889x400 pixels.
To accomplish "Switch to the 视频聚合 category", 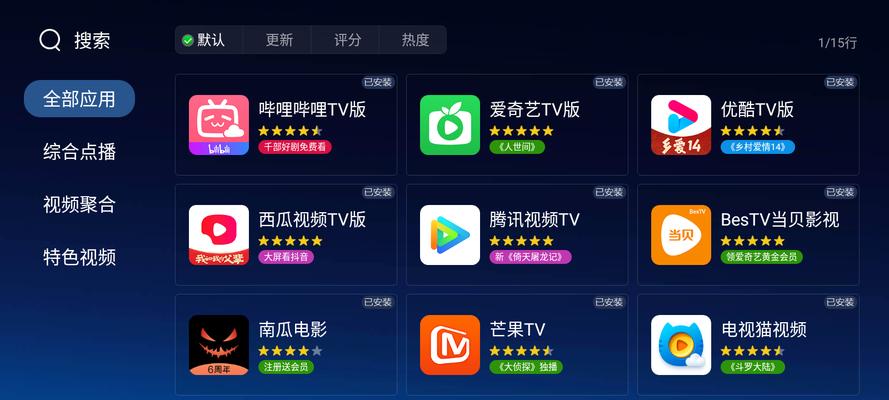I will coord(79,205).
